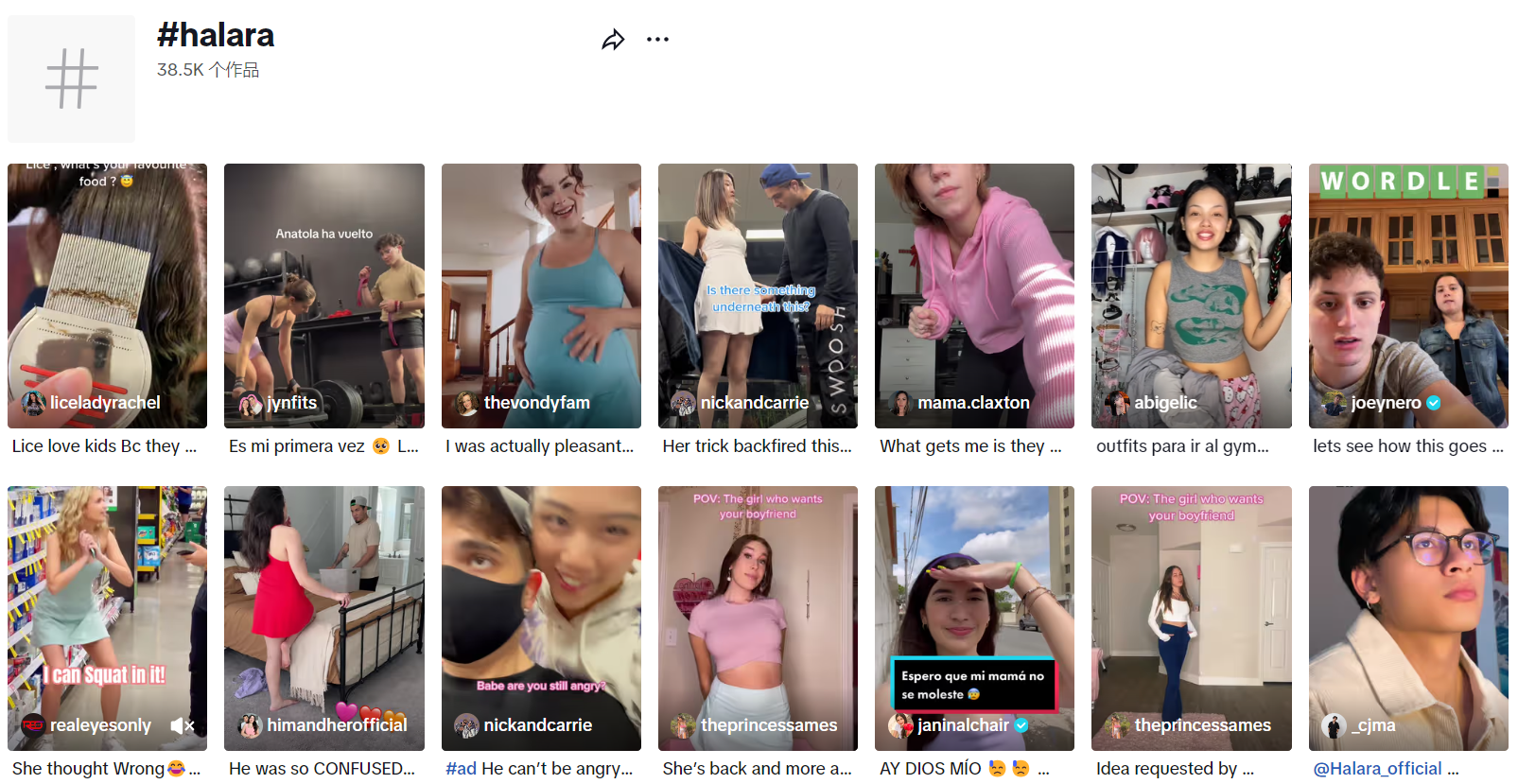The image size is (1518, 784).
Task: Open mama.claxton's video
Action: pyautogui.click(x=974, y=295)
